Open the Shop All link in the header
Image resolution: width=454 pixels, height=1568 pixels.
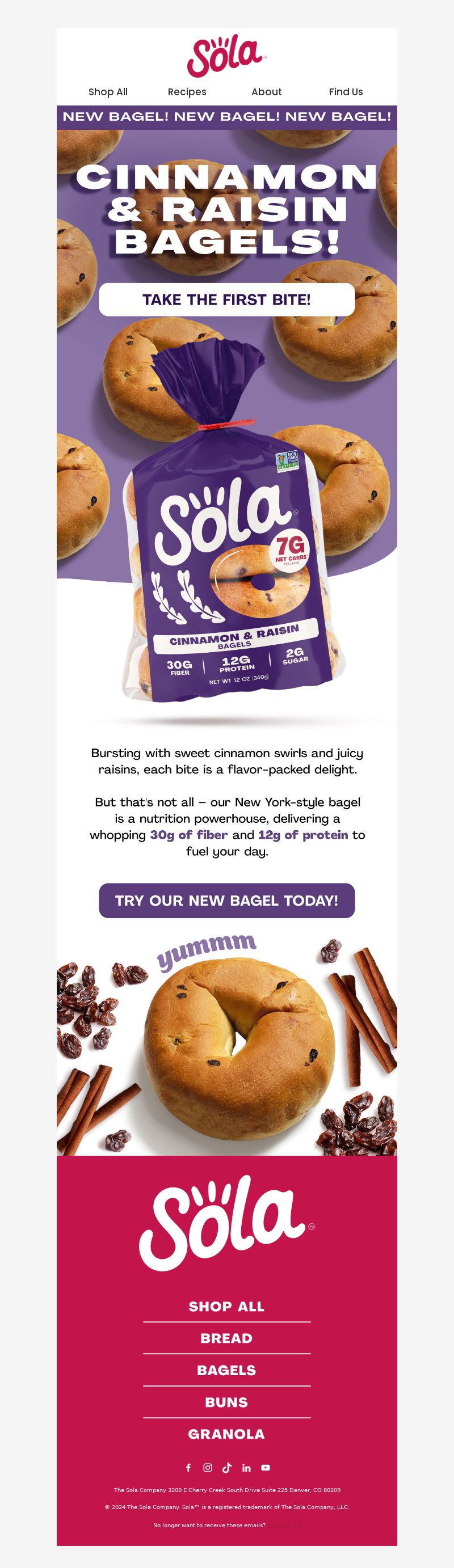pos(108,92)
